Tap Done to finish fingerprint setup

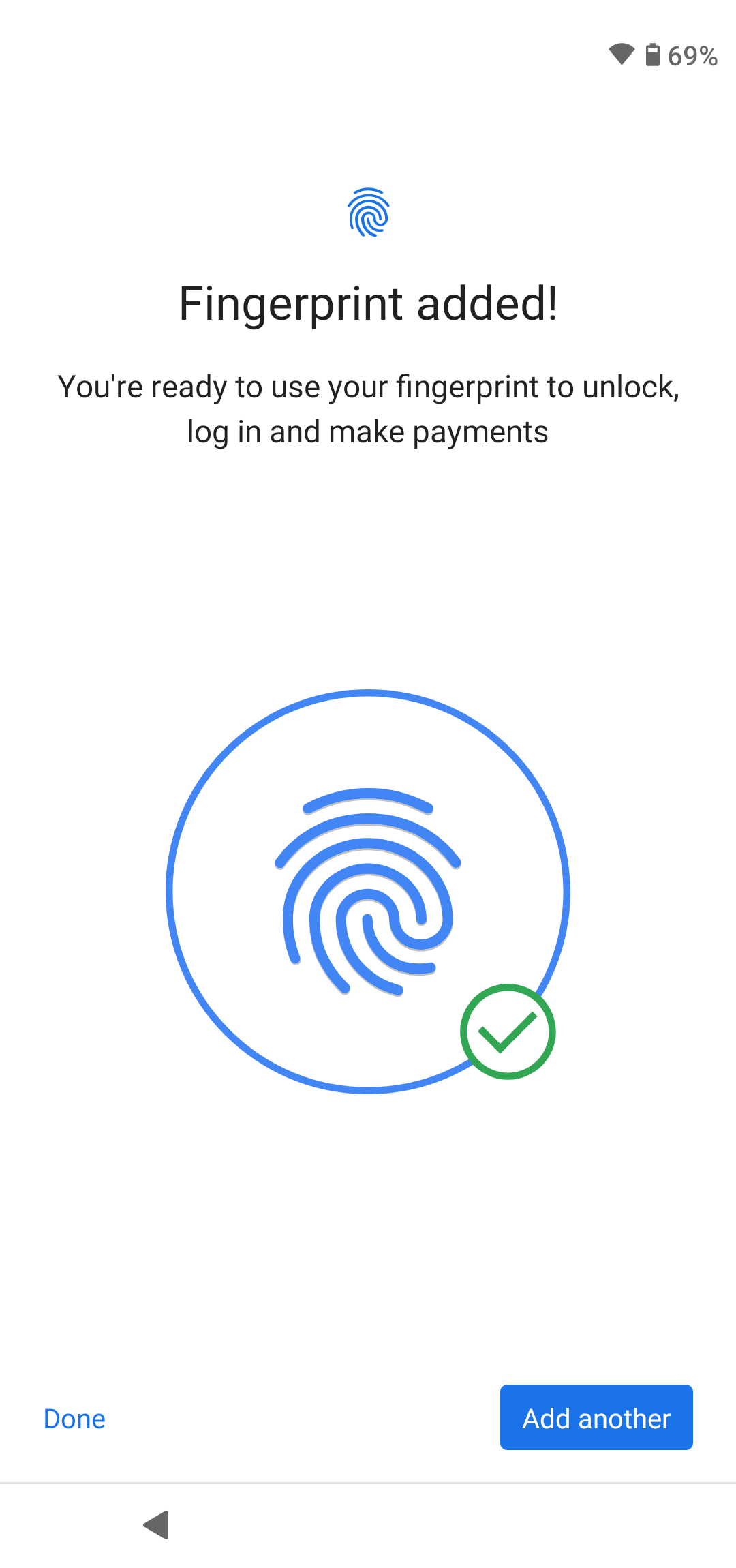coord(74,1419)
